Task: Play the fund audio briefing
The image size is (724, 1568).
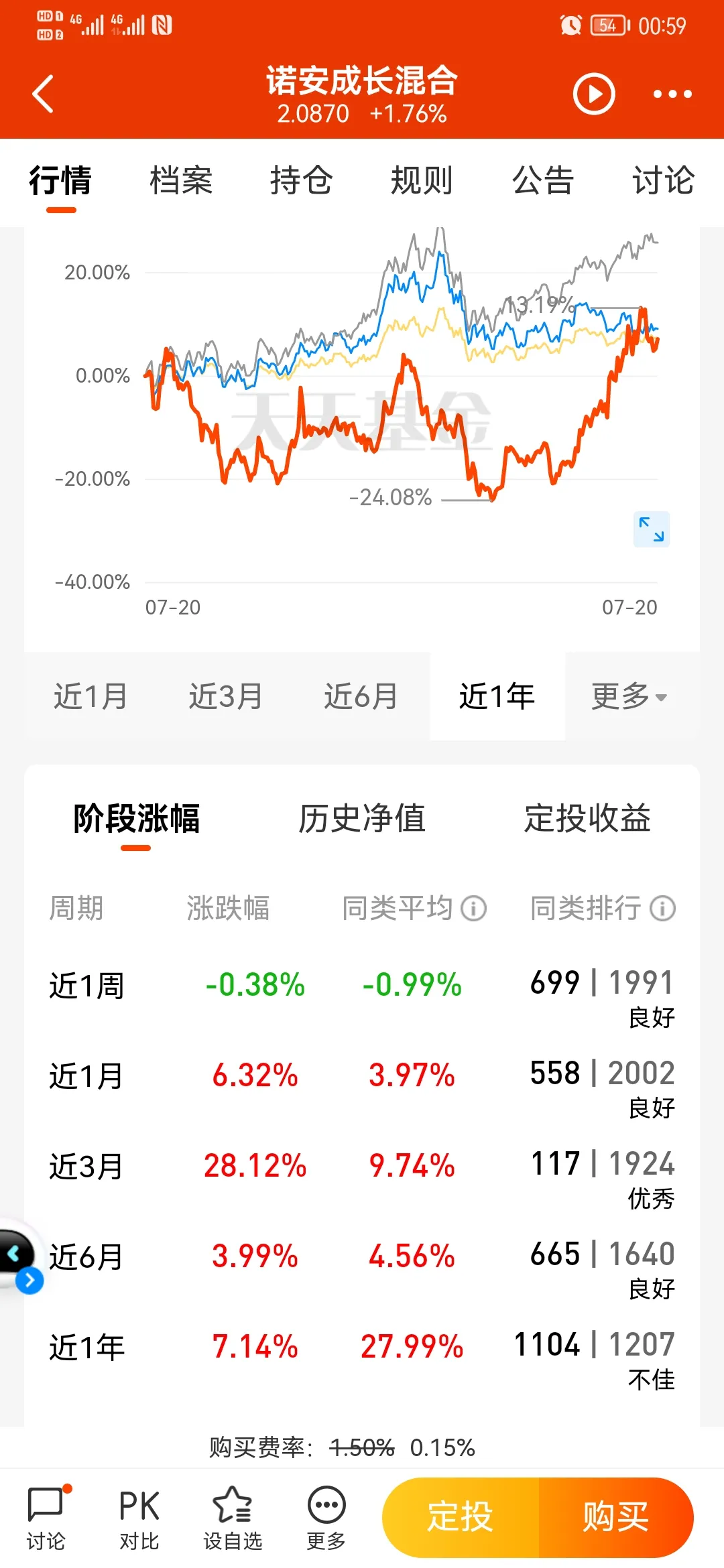Action: pyautogui.click(x=594, y=94)
